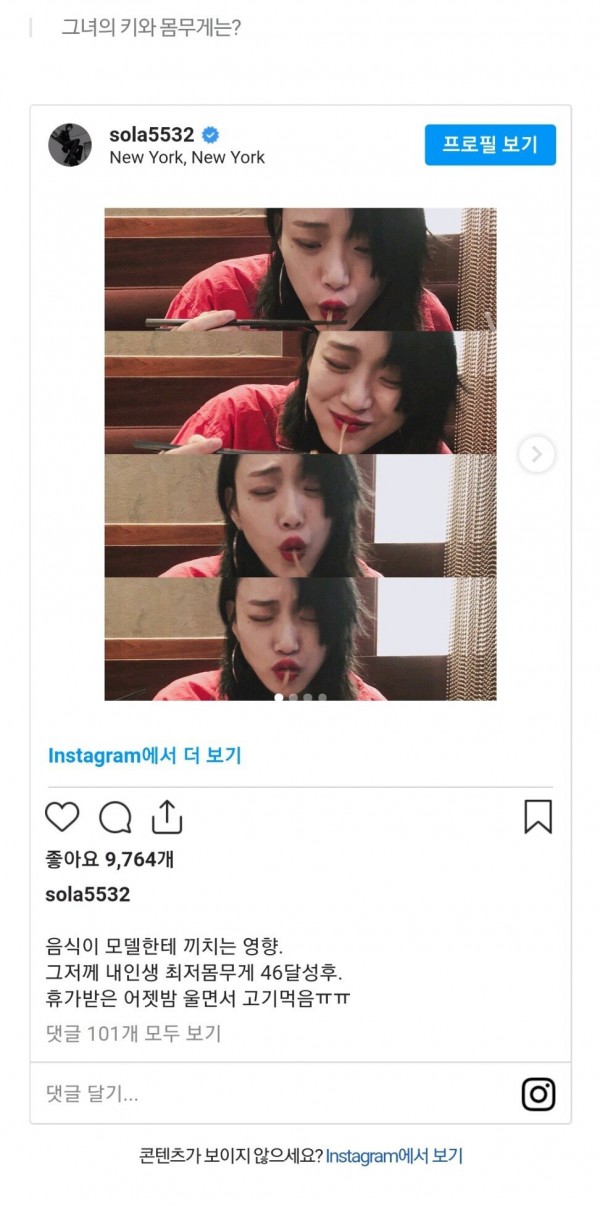Open the Instagram logo icon
The width and height of the screenshot is (600, 1207).
coord(538,1093)
